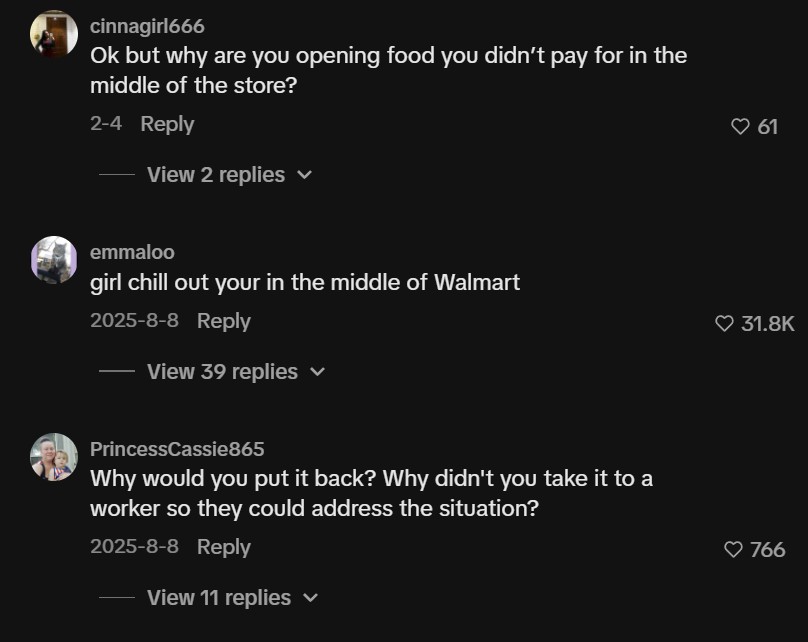Visit profile via cinnagirl666 username
The image size is (808, 642).
pos(147,26)
